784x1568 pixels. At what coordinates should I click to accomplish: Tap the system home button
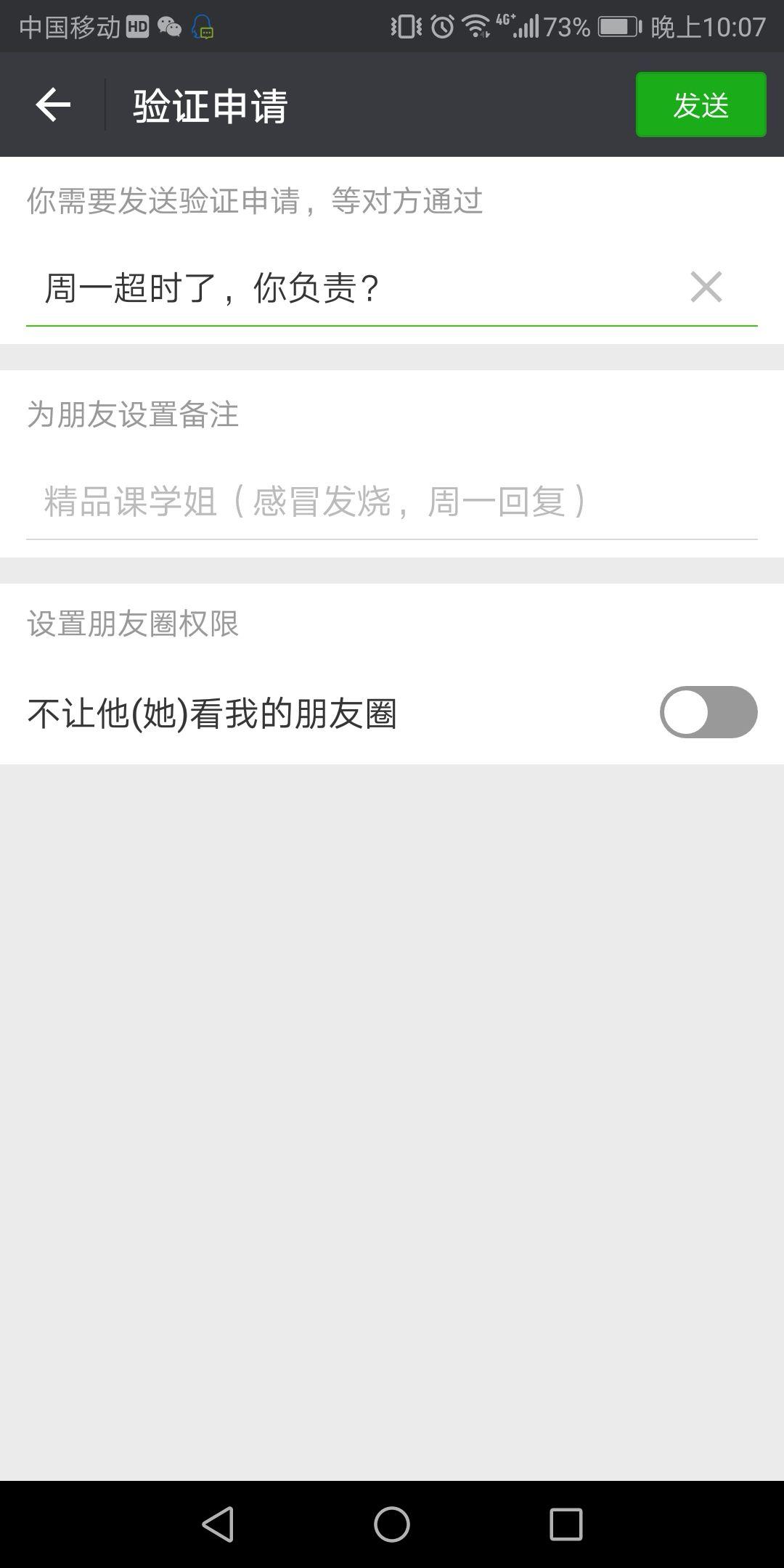392,1524
